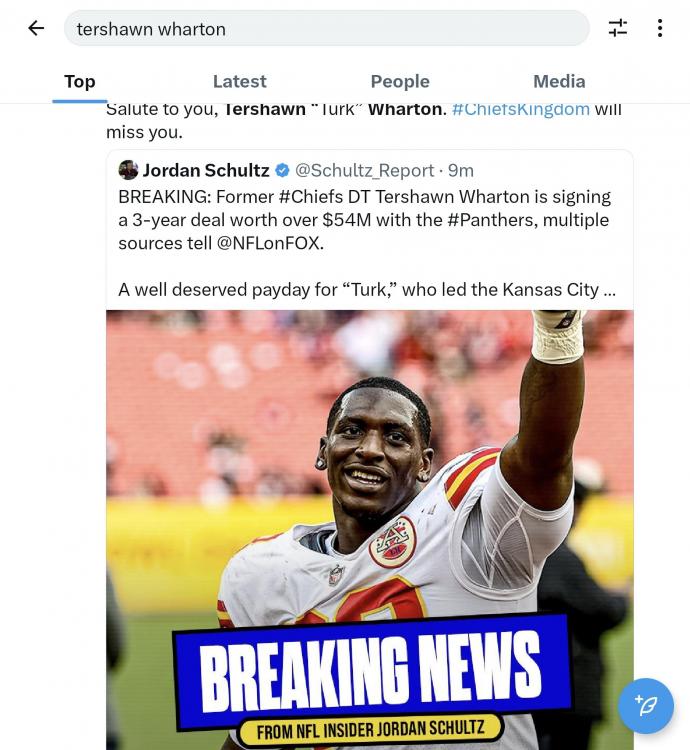Tap the search field showing tershawn wharton

coord(326,29)
